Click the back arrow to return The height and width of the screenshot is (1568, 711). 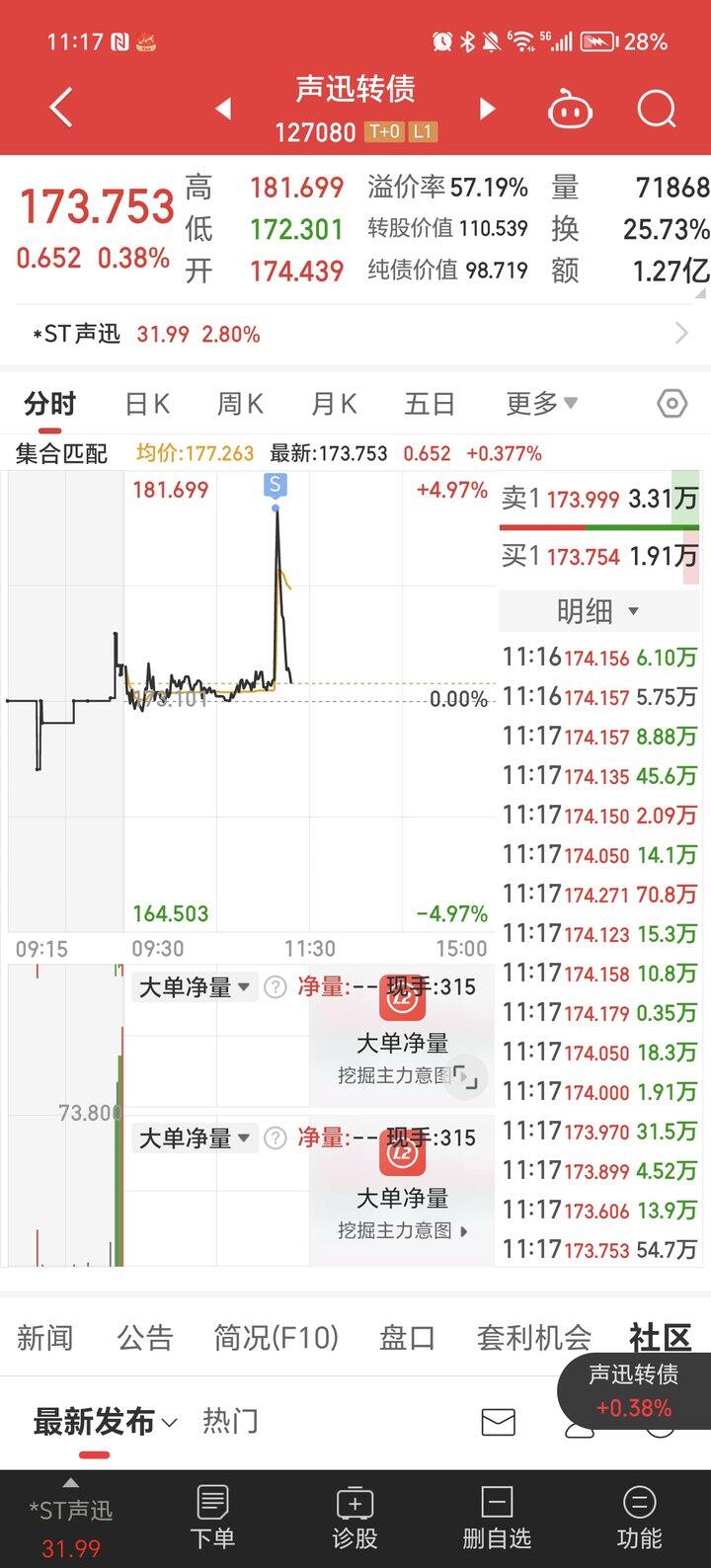[x=59, y=107]
